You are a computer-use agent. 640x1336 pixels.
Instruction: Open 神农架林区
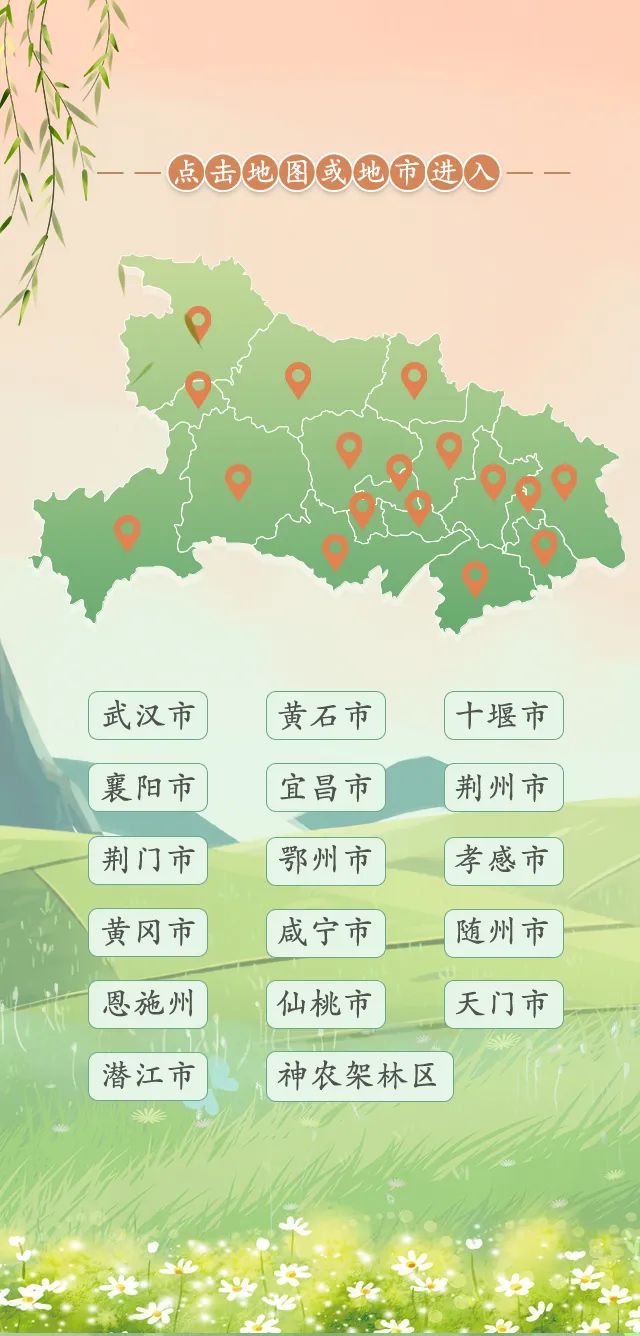tap(359, 1076)
